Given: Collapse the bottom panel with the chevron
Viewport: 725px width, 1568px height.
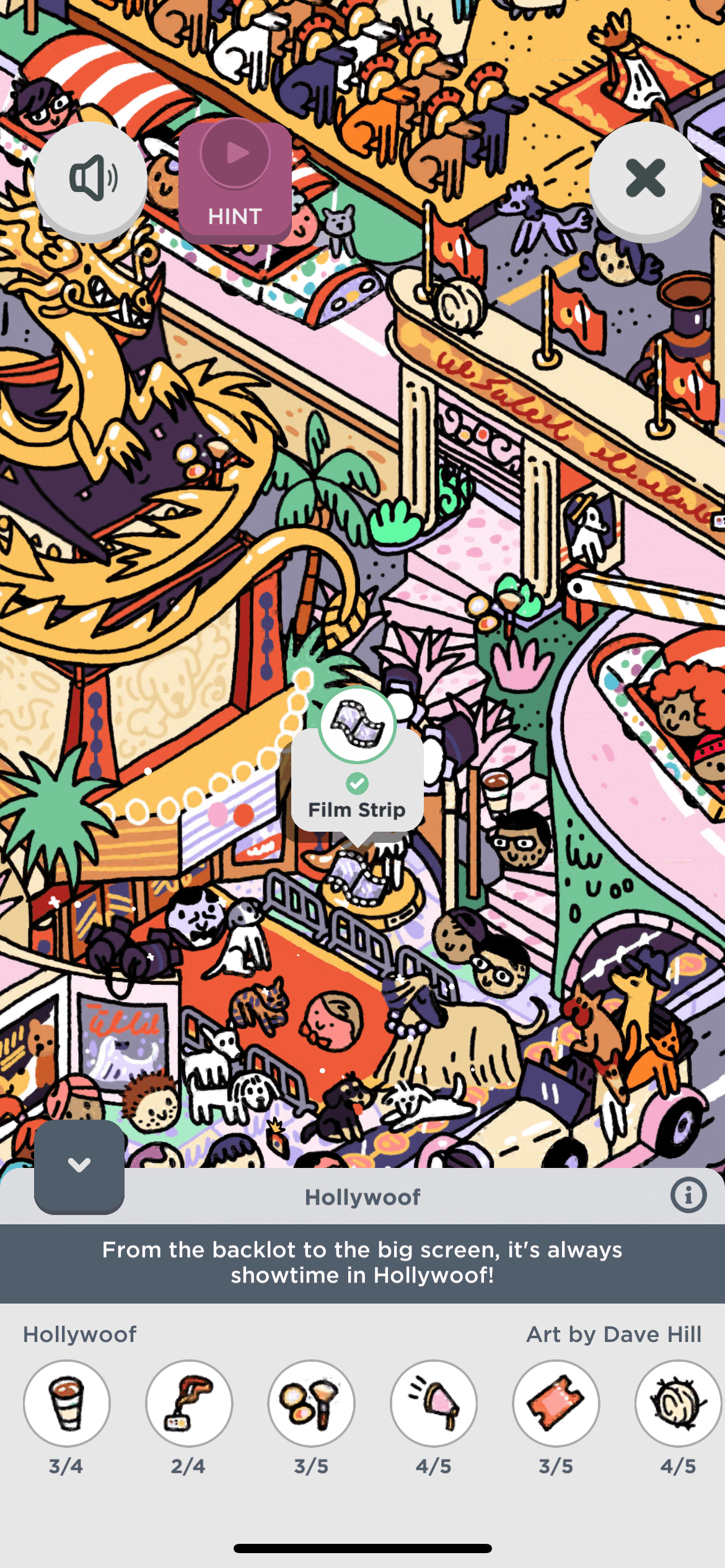Looking at the screenshot, I should pyautogui.click(x=79, y=1165).
